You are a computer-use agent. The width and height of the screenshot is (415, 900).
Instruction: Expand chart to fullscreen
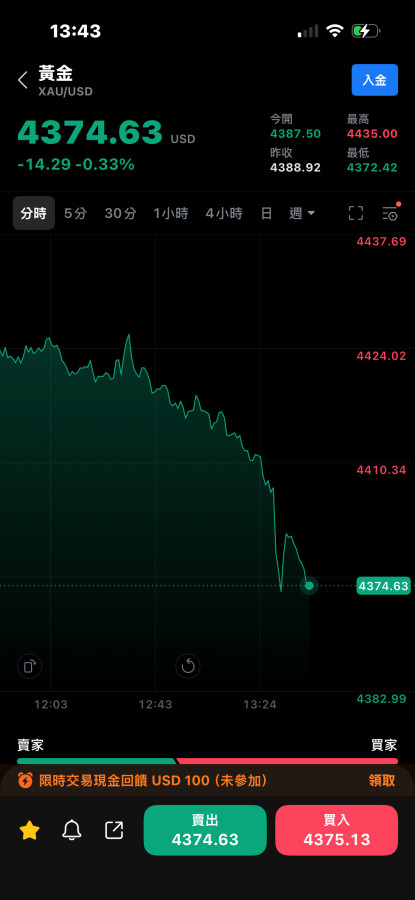[356, 214]
